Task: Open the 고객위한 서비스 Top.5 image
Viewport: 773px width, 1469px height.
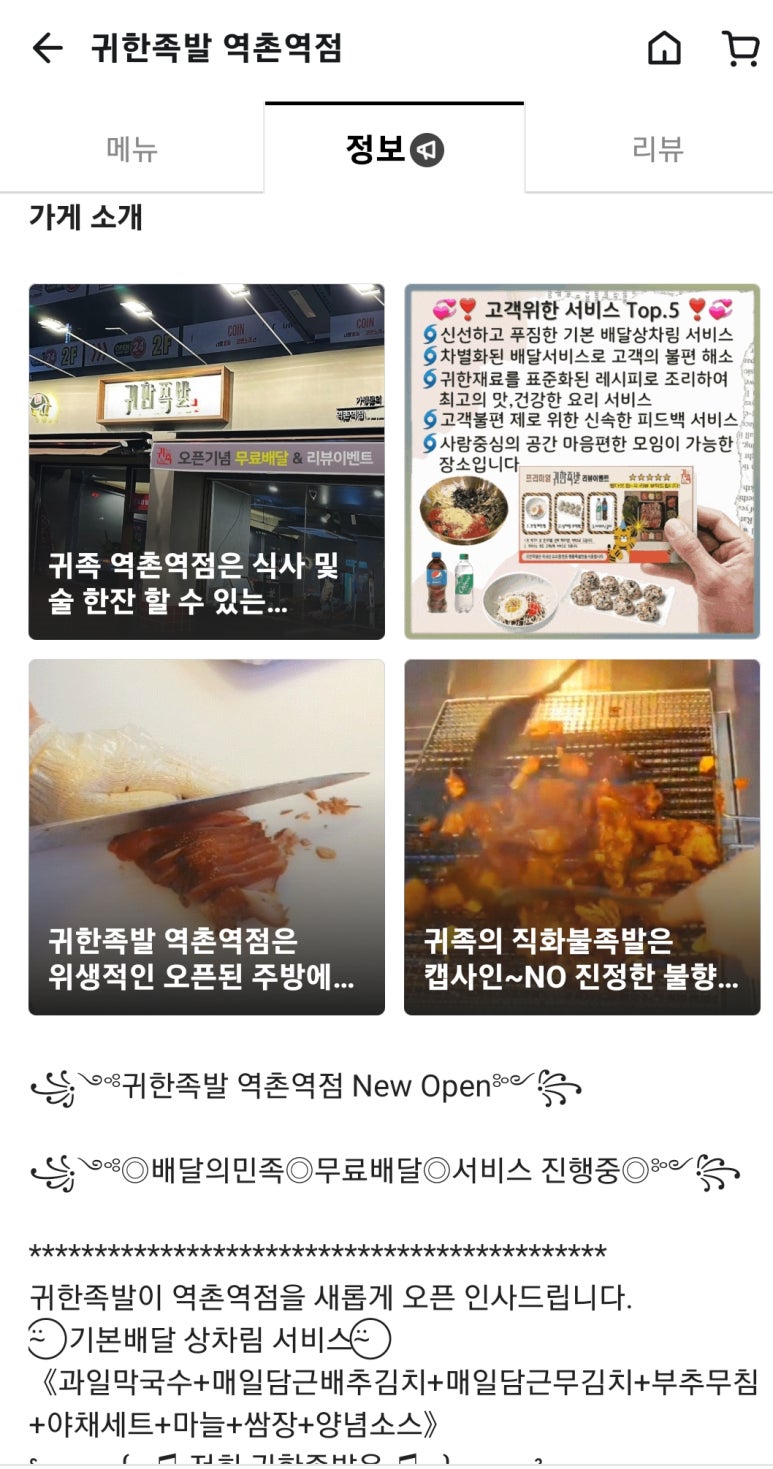Action: pos(582,462)
